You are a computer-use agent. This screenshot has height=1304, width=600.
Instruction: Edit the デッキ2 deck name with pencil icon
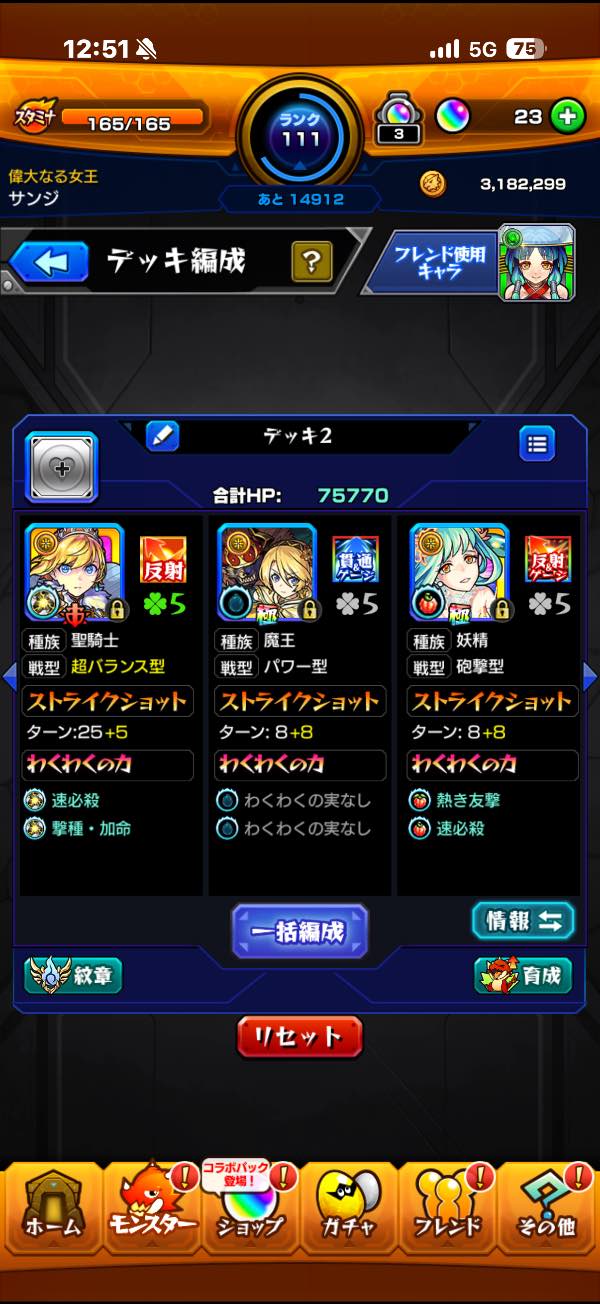(162, 436)
